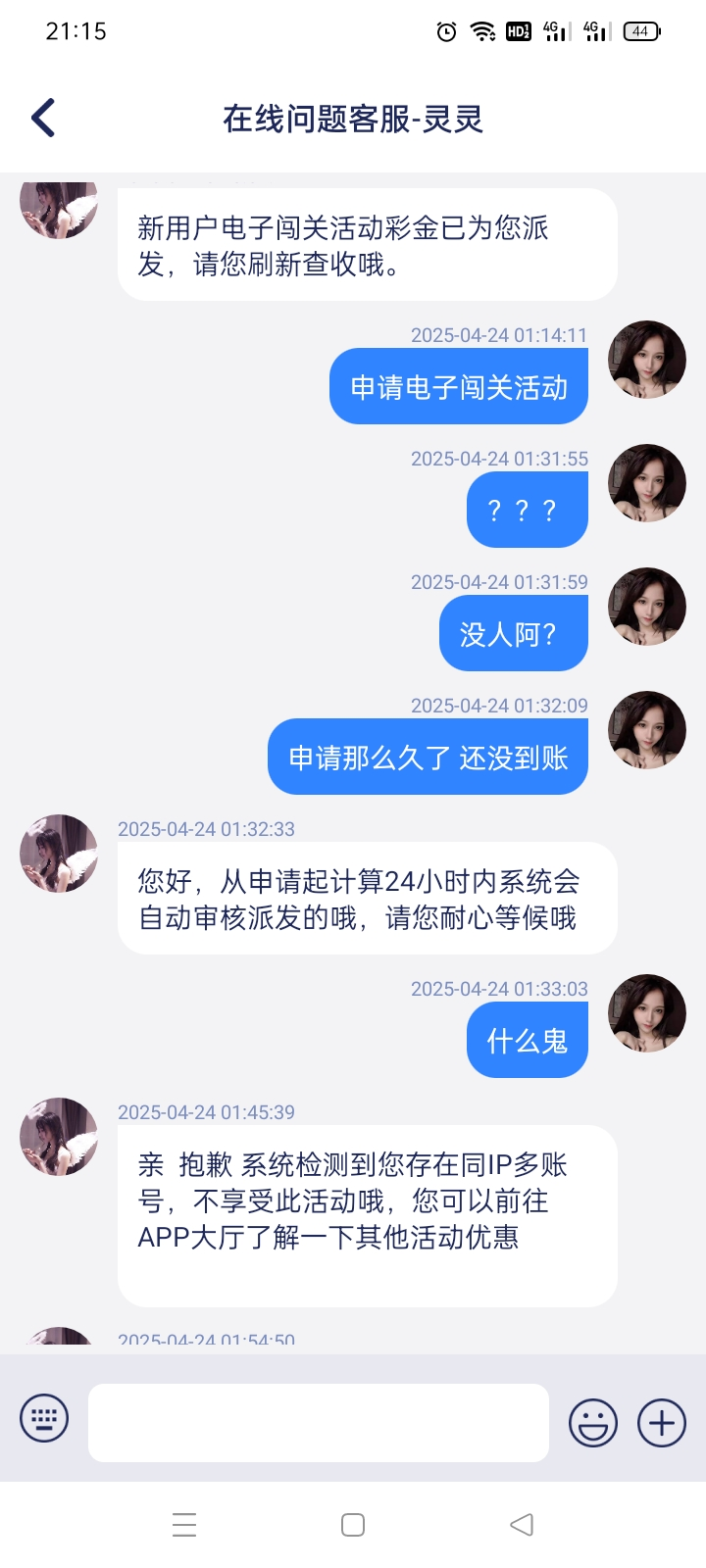This screenshot has width=706, height=1568.
Task: Tap the plus icon to attach more options
Action: coord(661,1422)
